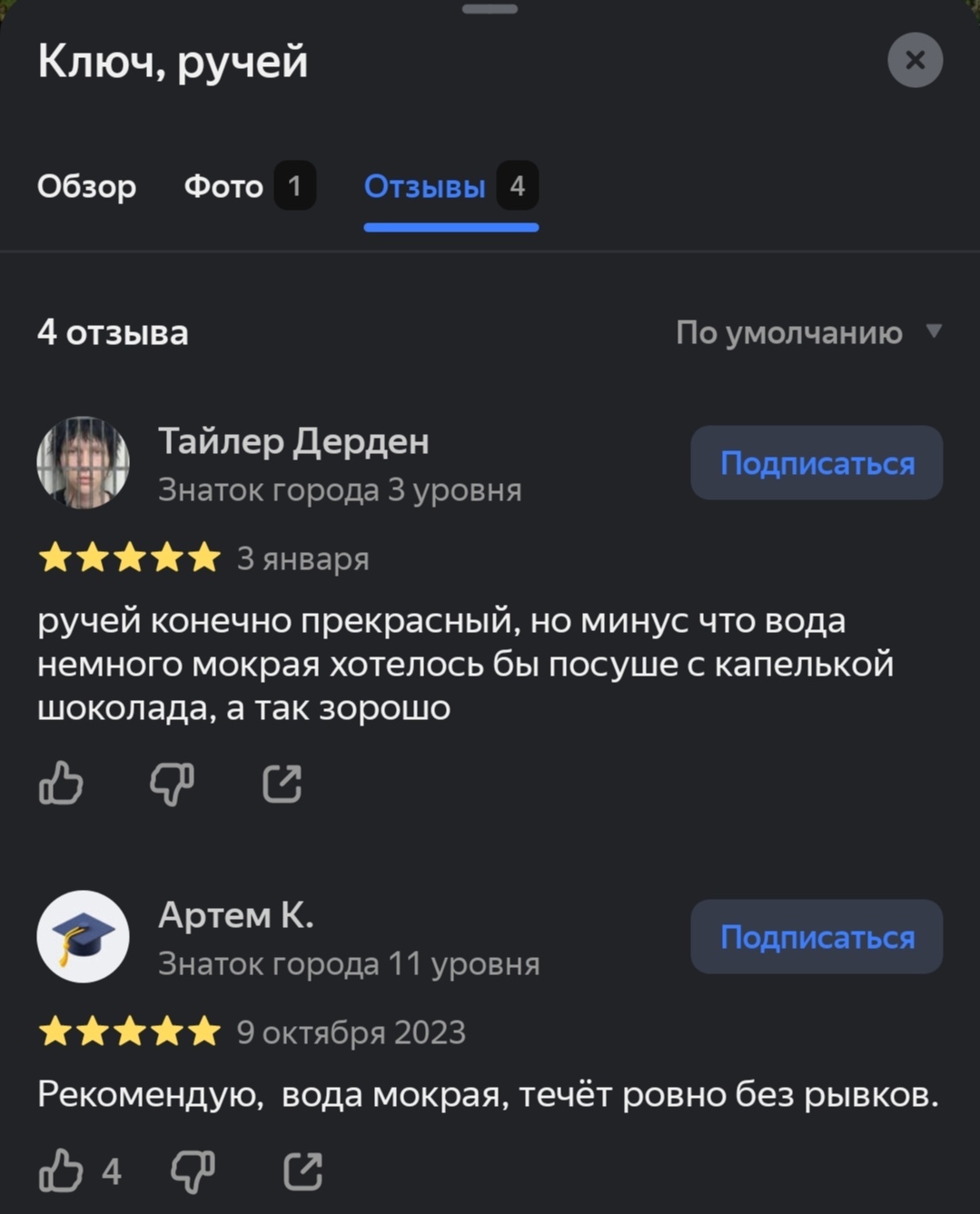Subscribe to Артем К.

pos(817,937)
